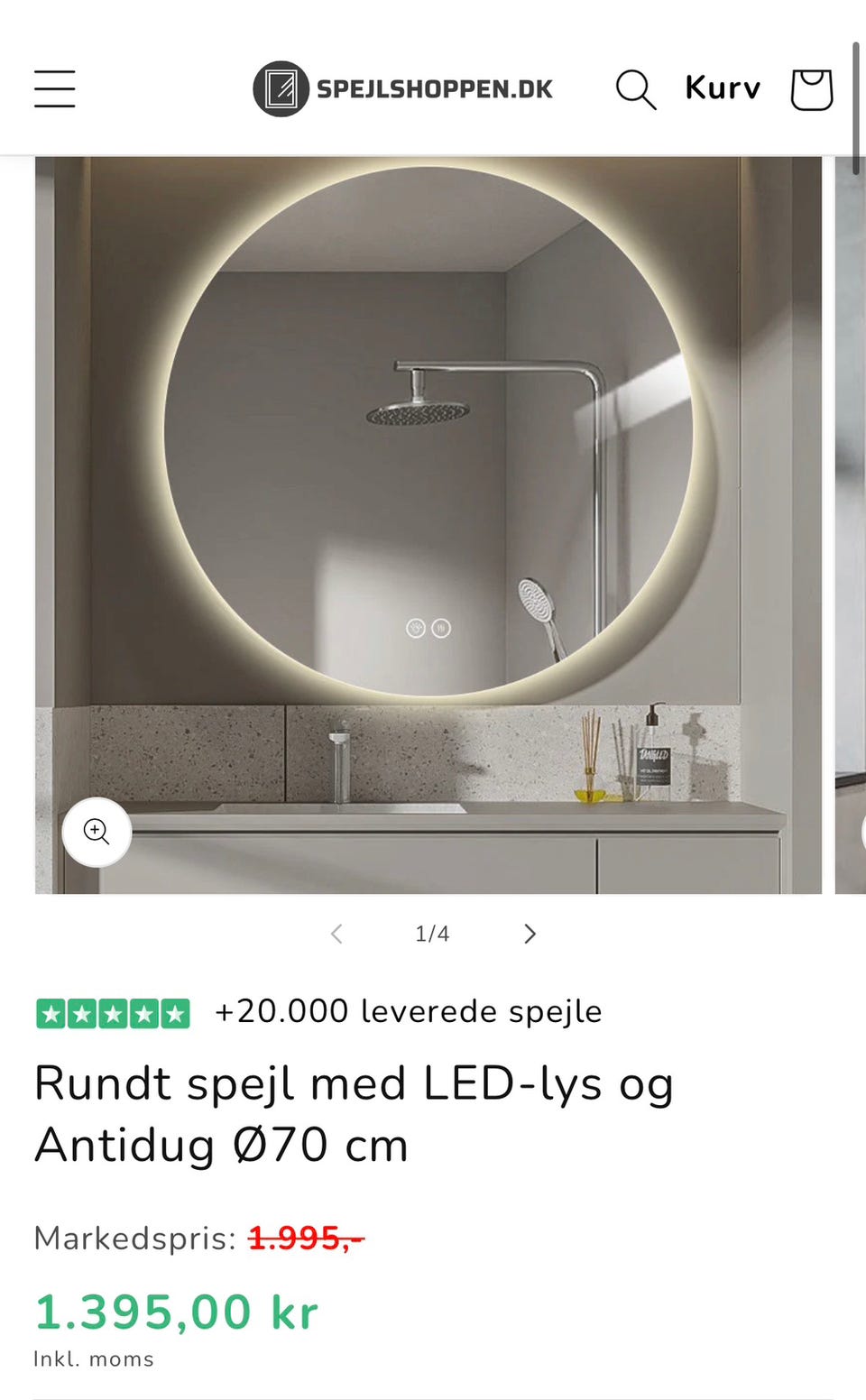Open the hamburger navigation menu

[x=54, y=88]
